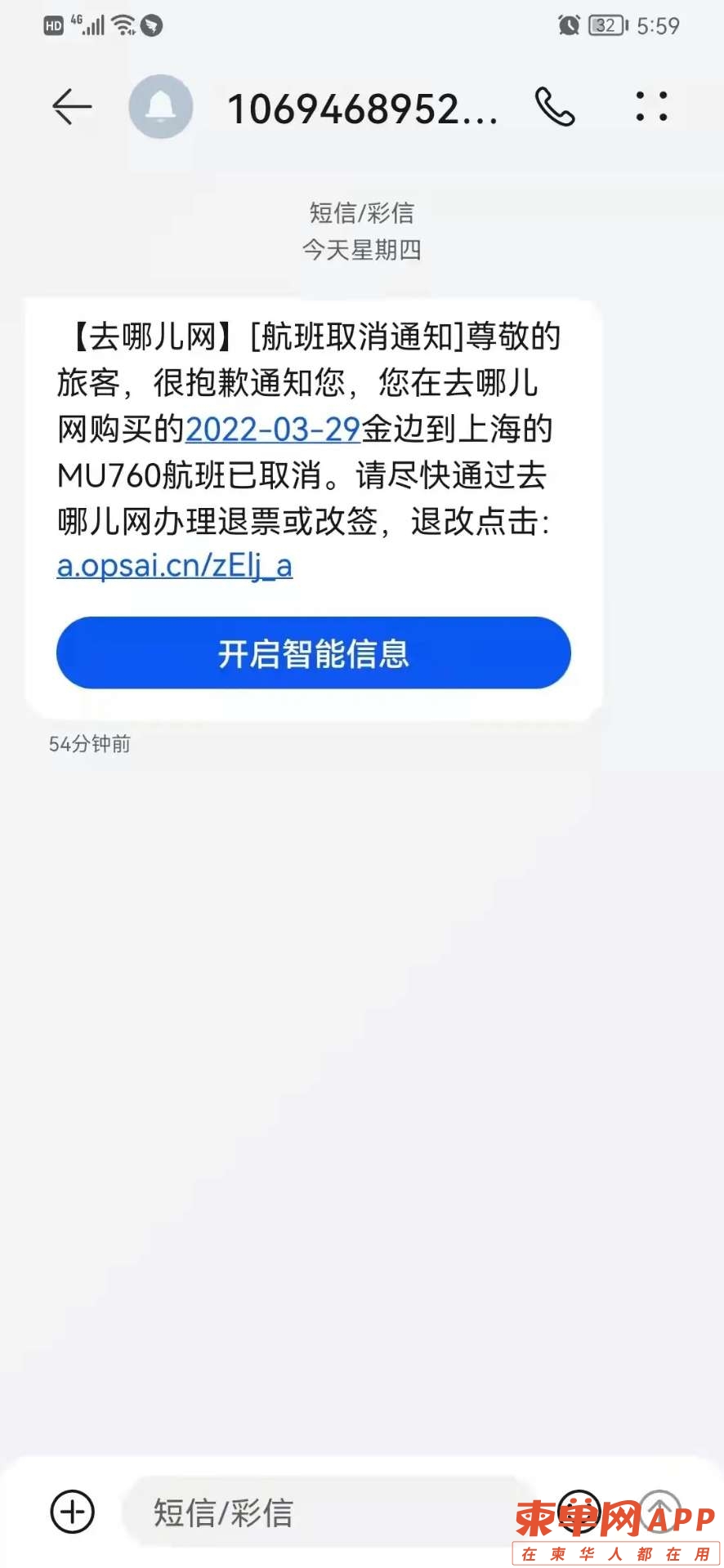Image resolution: width=724 pixels, height=1568 pixels.
Task: Call the sender number 1069468952
Action: click(555, 107)
